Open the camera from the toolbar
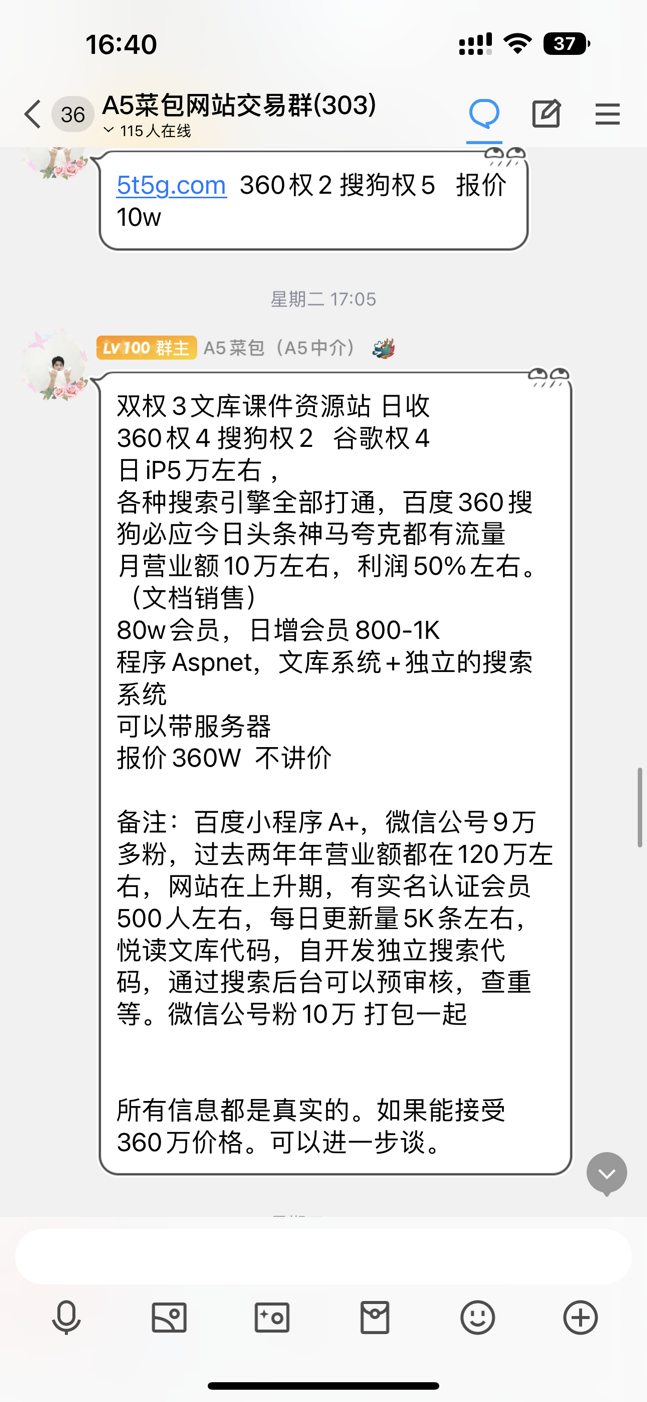 click(x=272, y=1318)
